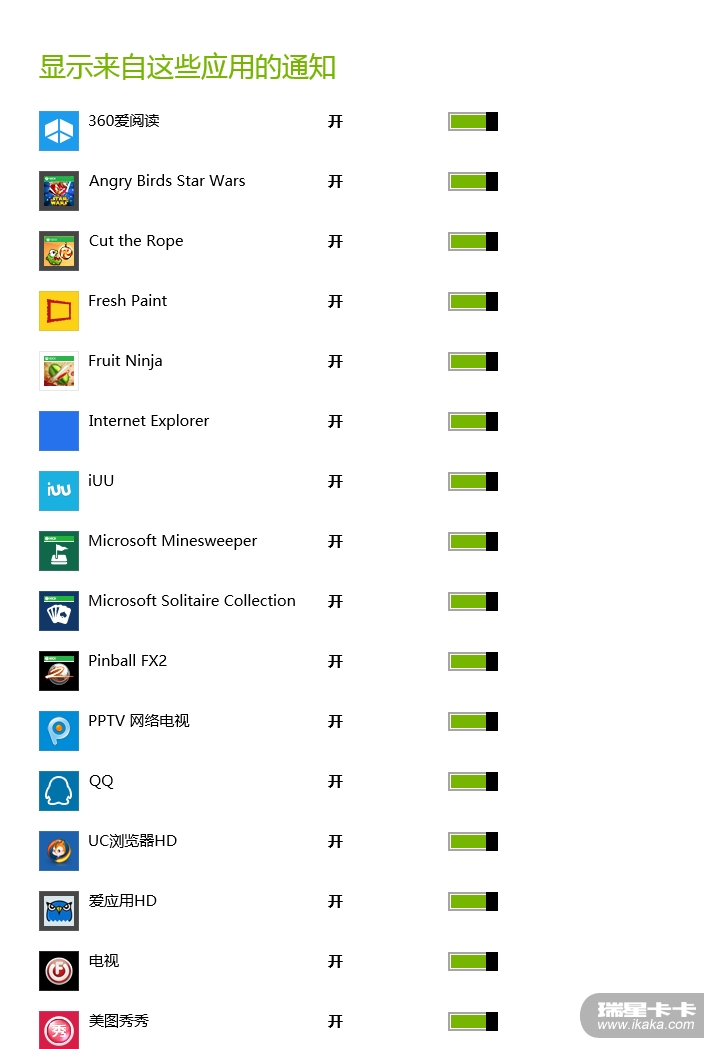Turn off 电视 app notifications

click(472, 962)
